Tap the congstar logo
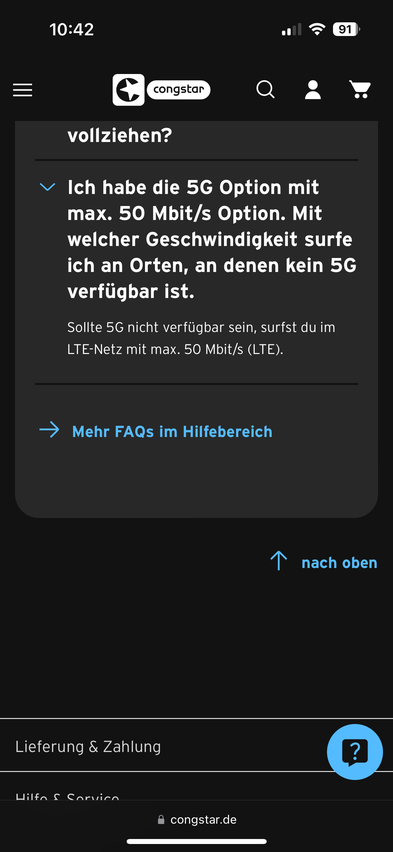 click(x=161, y=90)
